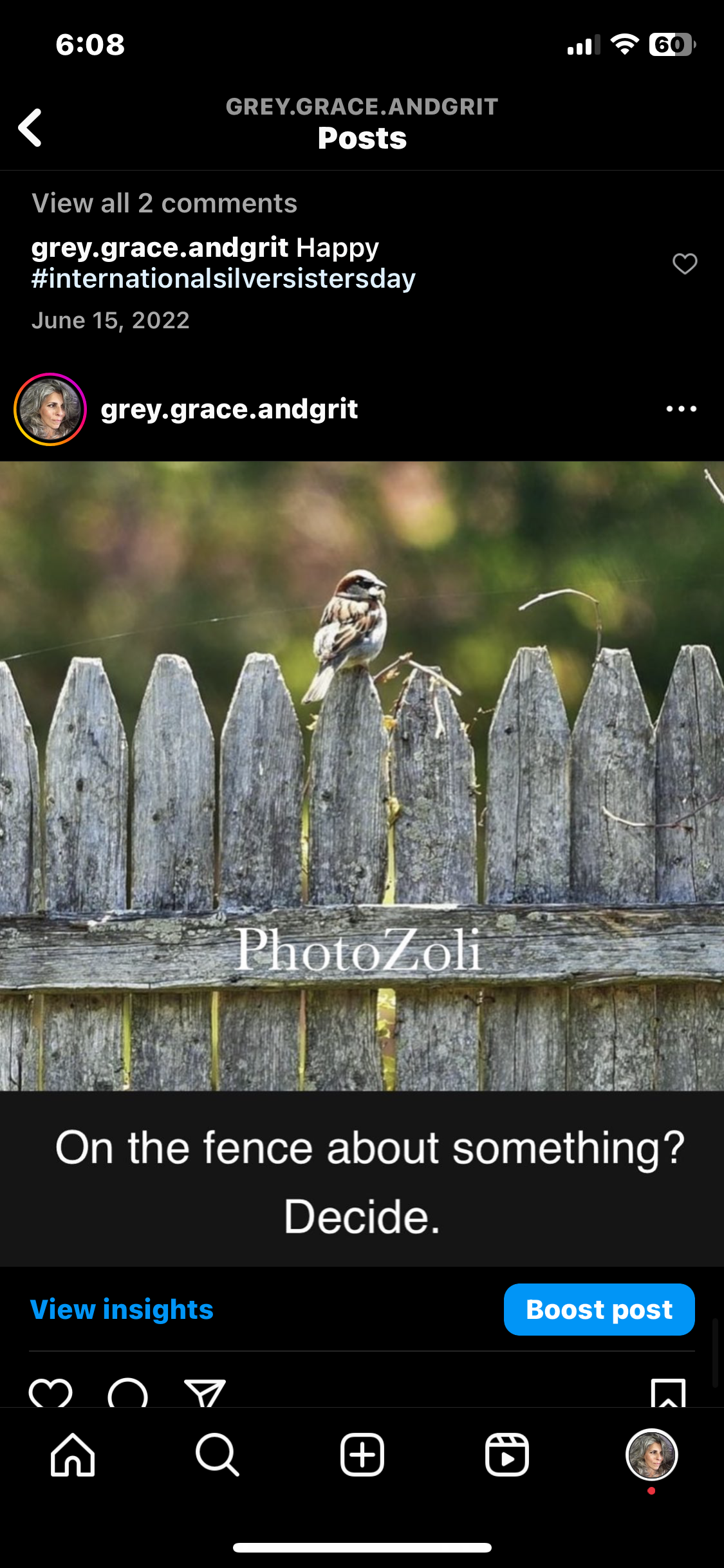The height and width of the screenshot is (1568, 724).
Task: Tap the Boost post button
Action: [x=599, y=1309]
